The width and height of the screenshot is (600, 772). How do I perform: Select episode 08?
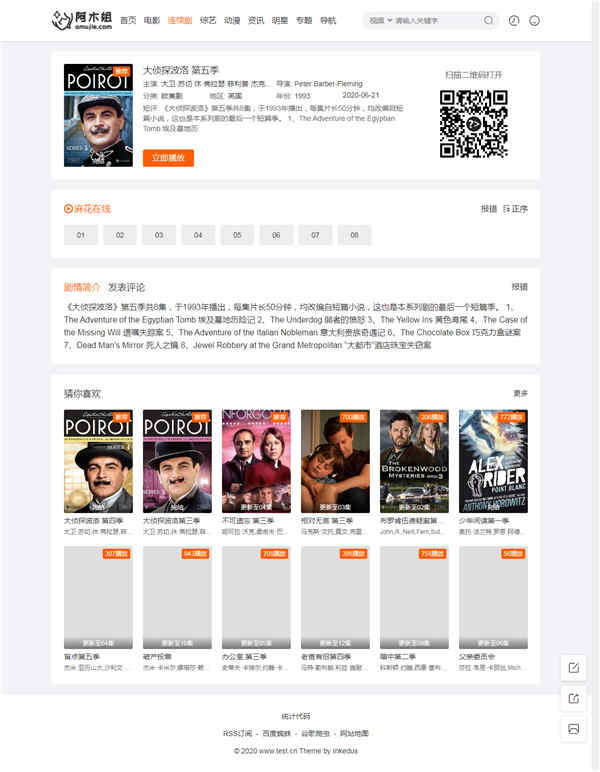click(354, 235)
